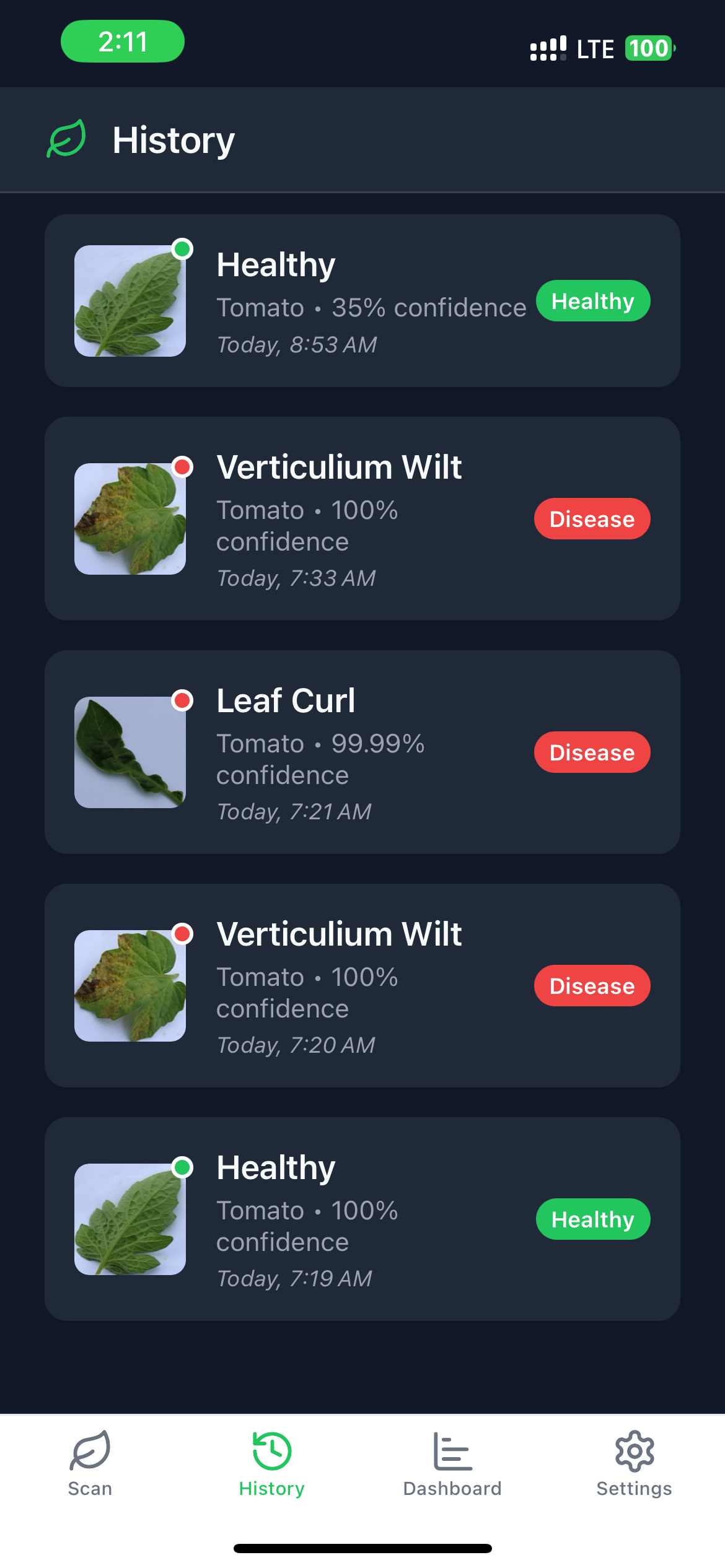Viewport: 725px width, 1568px height.
Task: View the Leaf Curl scan result
Action: [x=362, y=752]
